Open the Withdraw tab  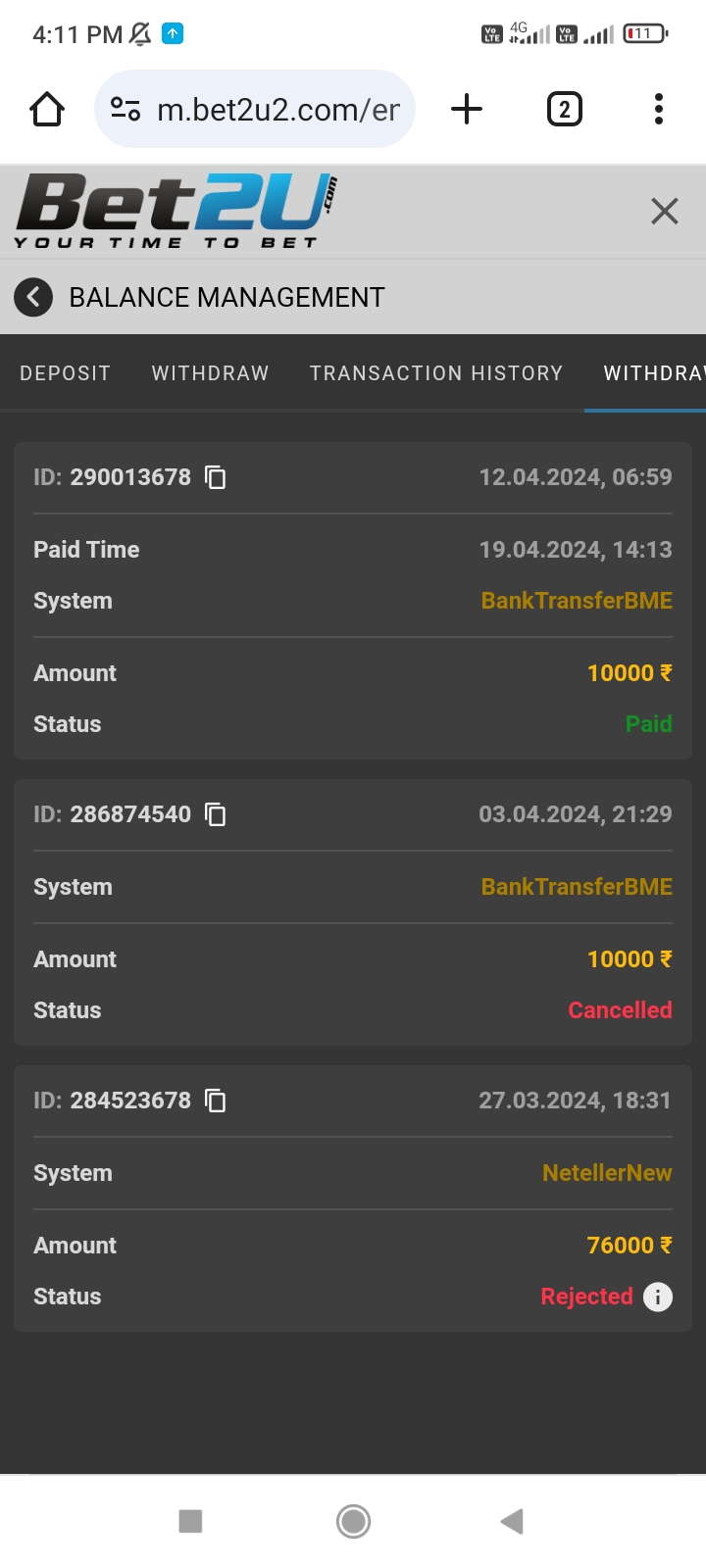210,373
